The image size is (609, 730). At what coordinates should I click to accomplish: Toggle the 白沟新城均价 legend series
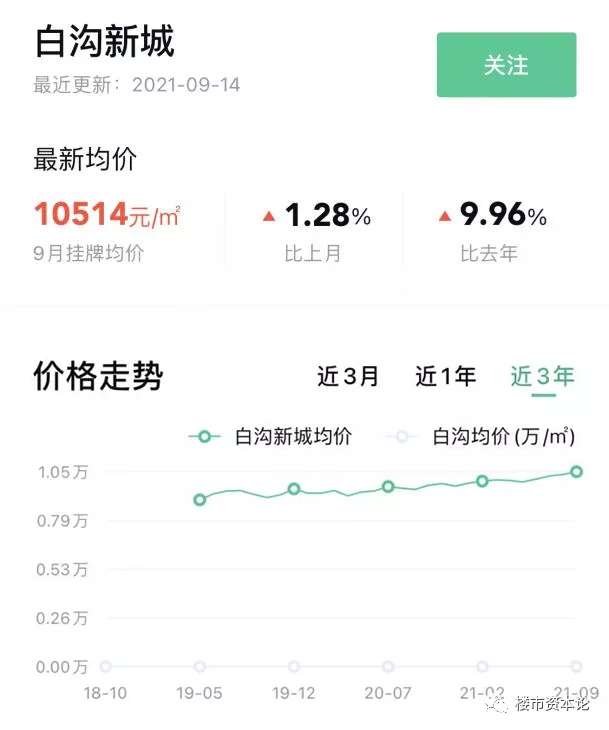(271, 436)
